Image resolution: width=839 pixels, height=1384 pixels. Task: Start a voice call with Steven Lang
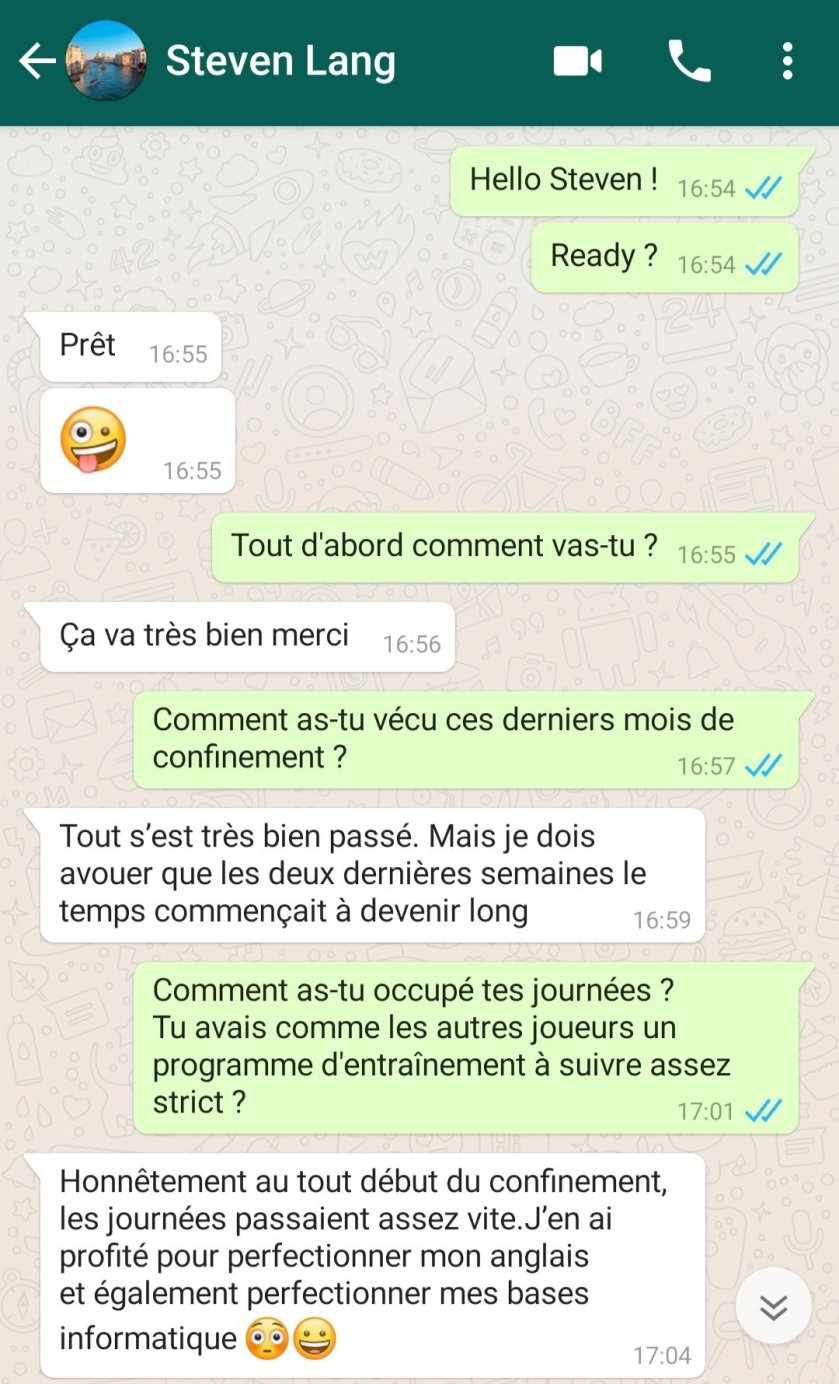(689, 62)
